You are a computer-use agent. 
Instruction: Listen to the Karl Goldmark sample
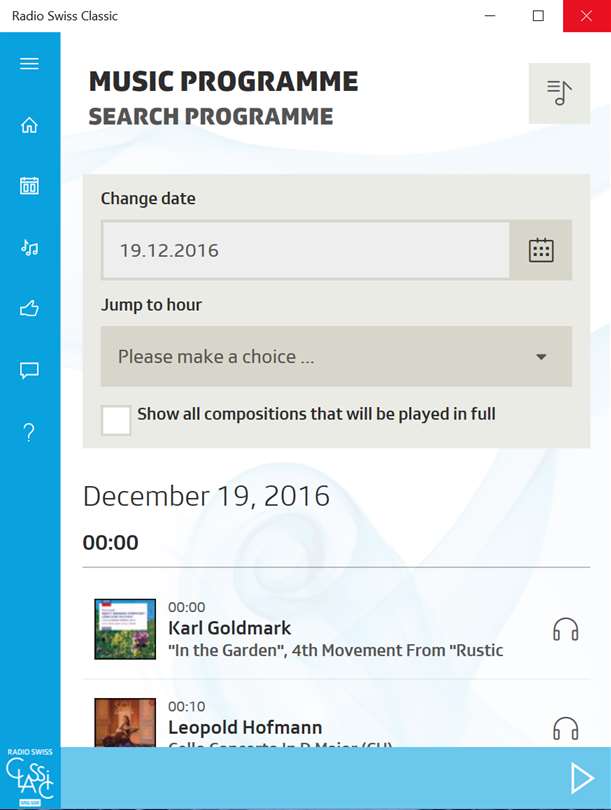(x=566, y=629)
